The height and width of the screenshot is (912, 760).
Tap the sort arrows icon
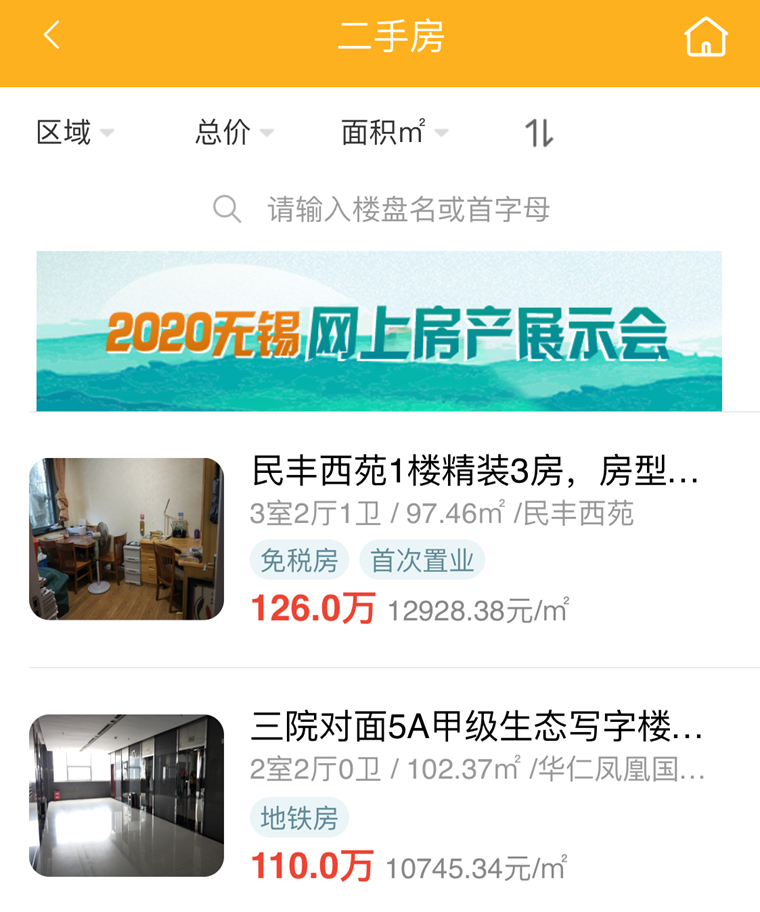pyautogui.click(x=539, y=133)
